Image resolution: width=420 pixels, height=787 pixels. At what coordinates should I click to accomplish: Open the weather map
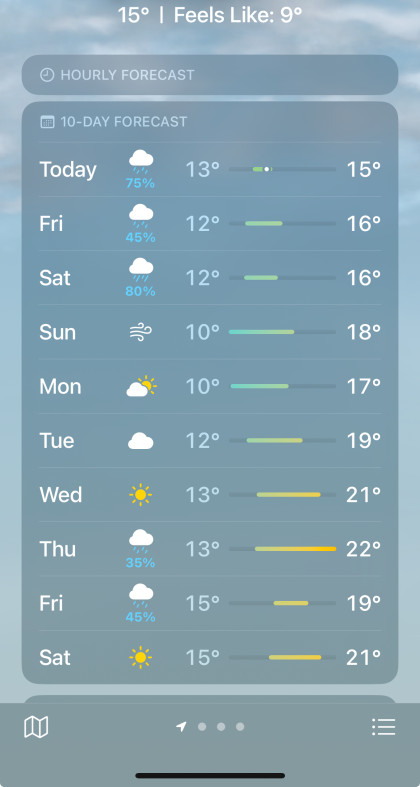[36, 727]
